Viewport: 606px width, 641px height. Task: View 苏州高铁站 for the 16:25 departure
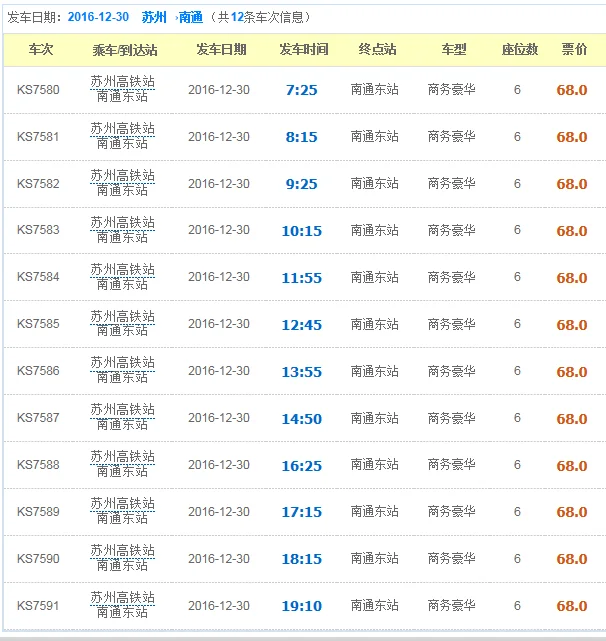[x=123, y=457]
